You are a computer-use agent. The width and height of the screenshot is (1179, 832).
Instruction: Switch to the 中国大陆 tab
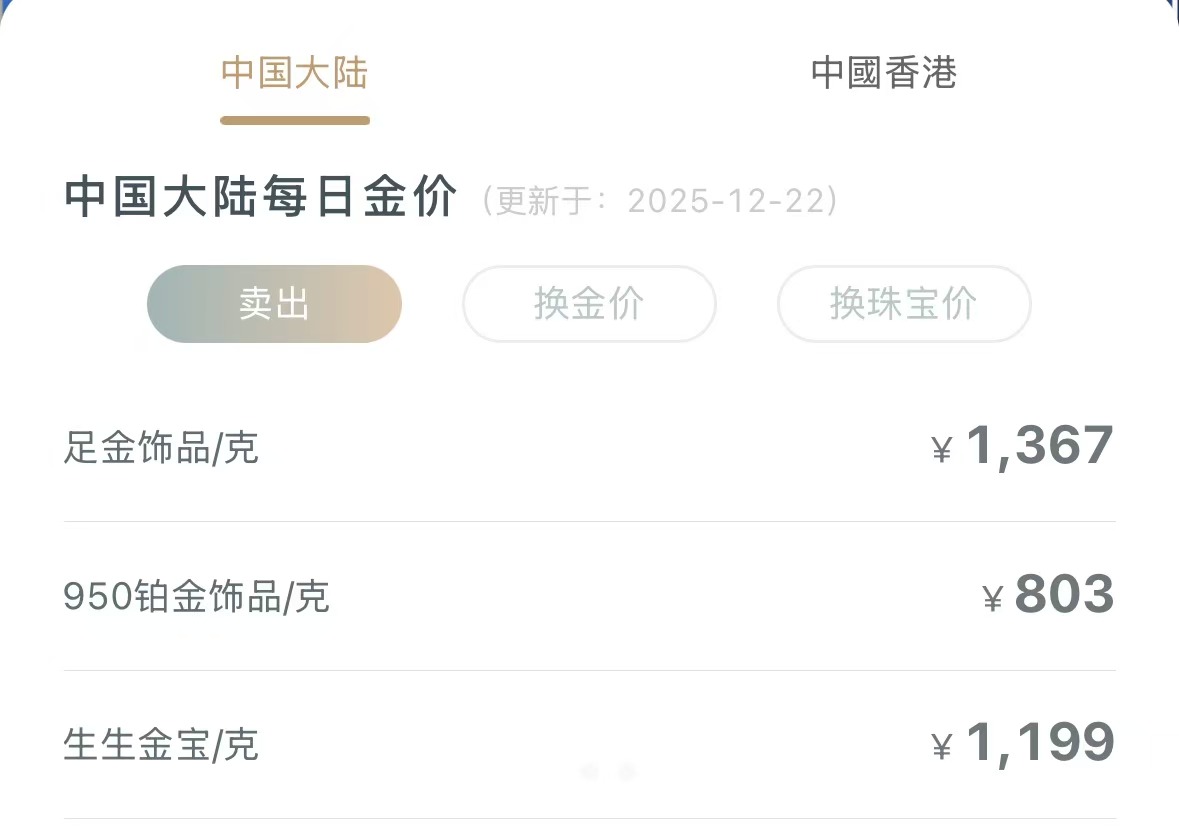pos(295,75)
